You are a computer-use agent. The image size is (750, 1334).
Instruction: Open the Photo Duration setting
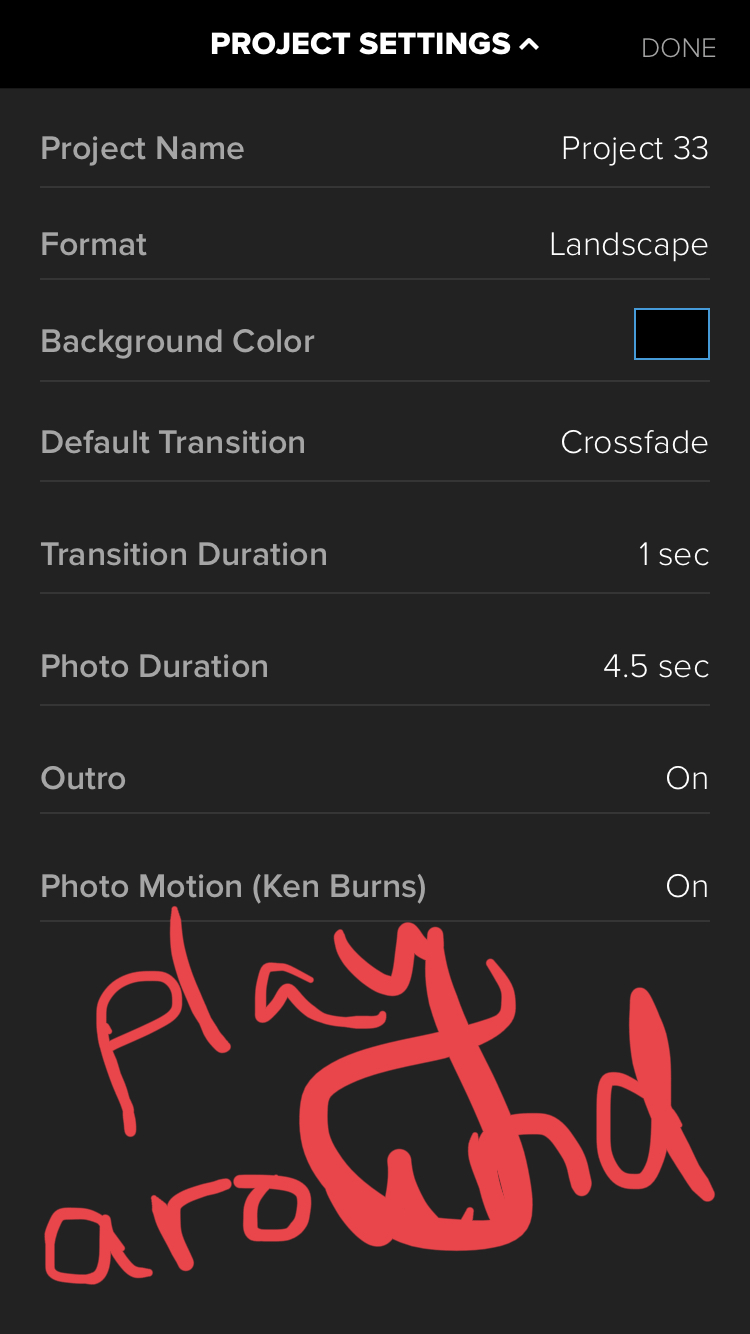[x=656, y=666]
